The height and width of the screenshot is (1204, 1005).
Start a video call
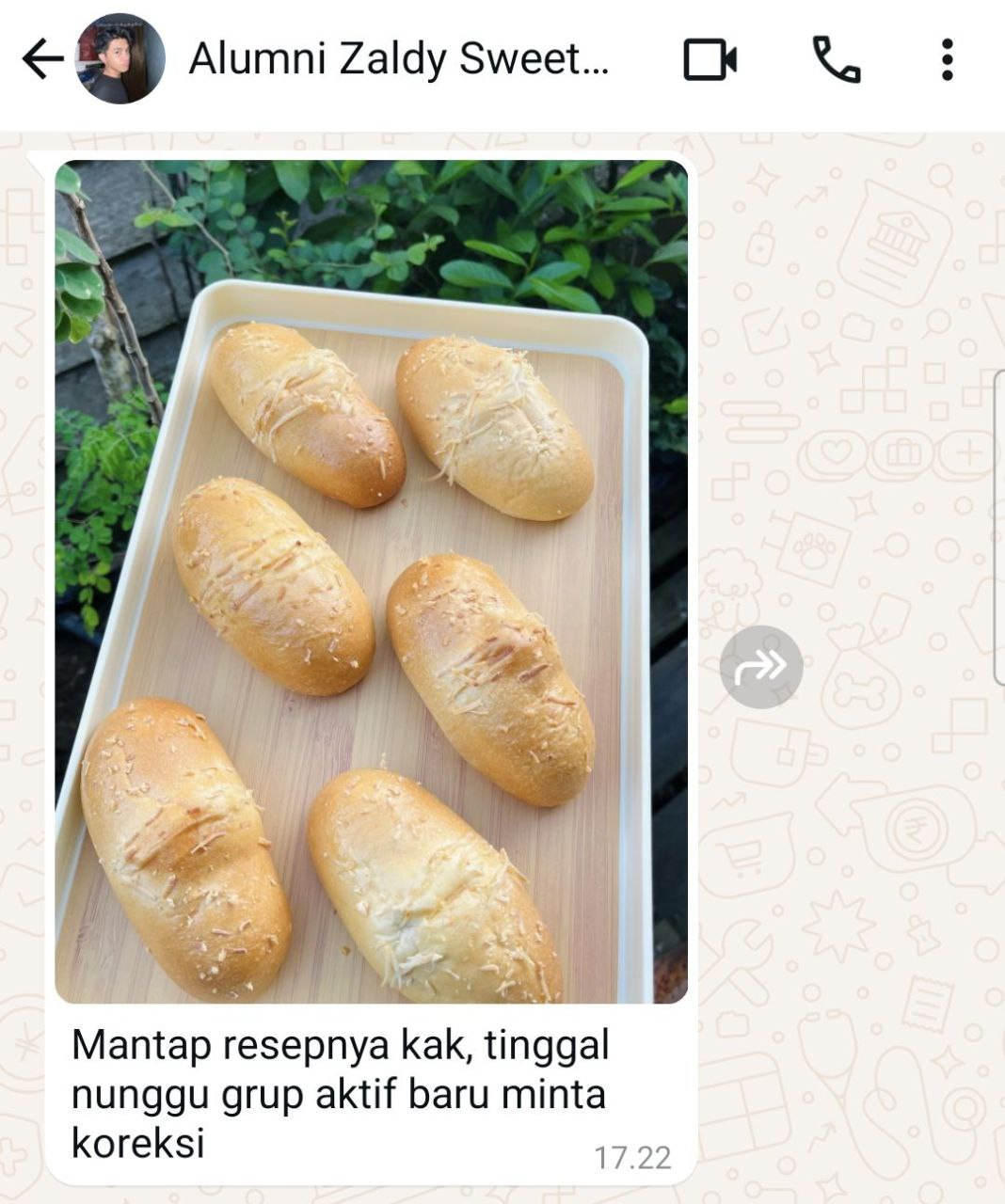click(710, 60)
